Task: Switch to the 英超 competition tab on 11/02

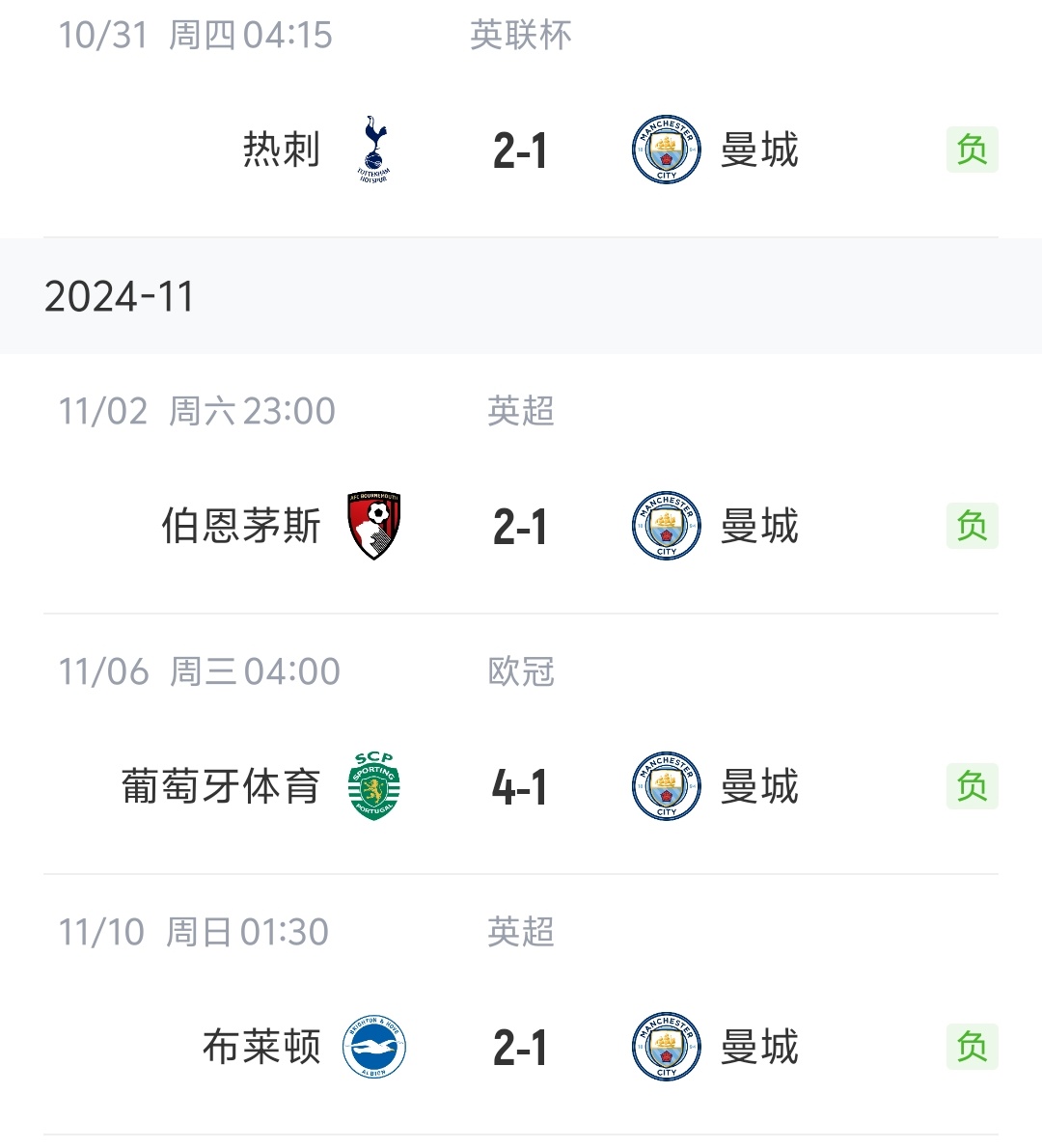Action: pos(520,412)
